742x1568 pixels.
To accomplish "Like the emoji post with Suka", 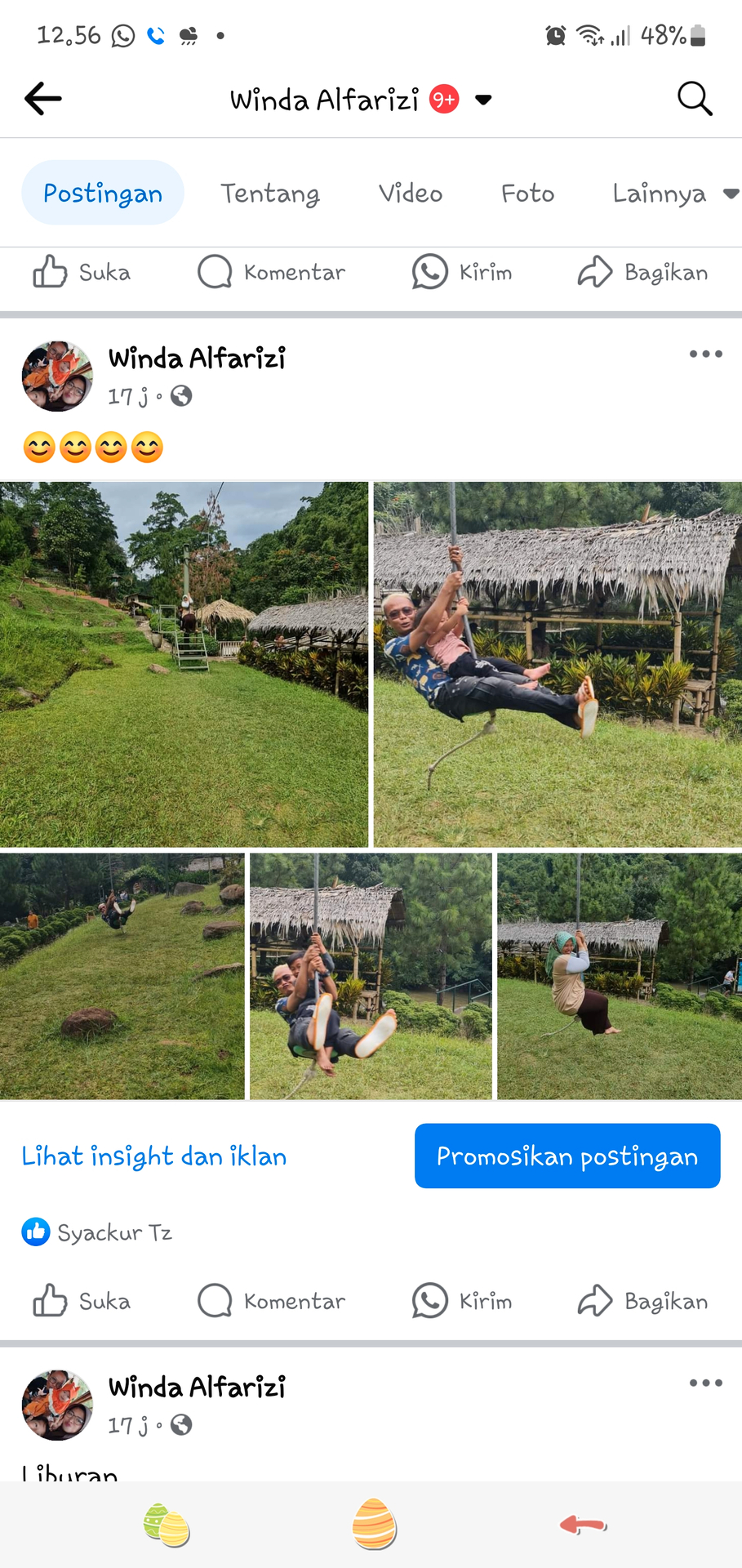I will click(x=82, y=1301).
